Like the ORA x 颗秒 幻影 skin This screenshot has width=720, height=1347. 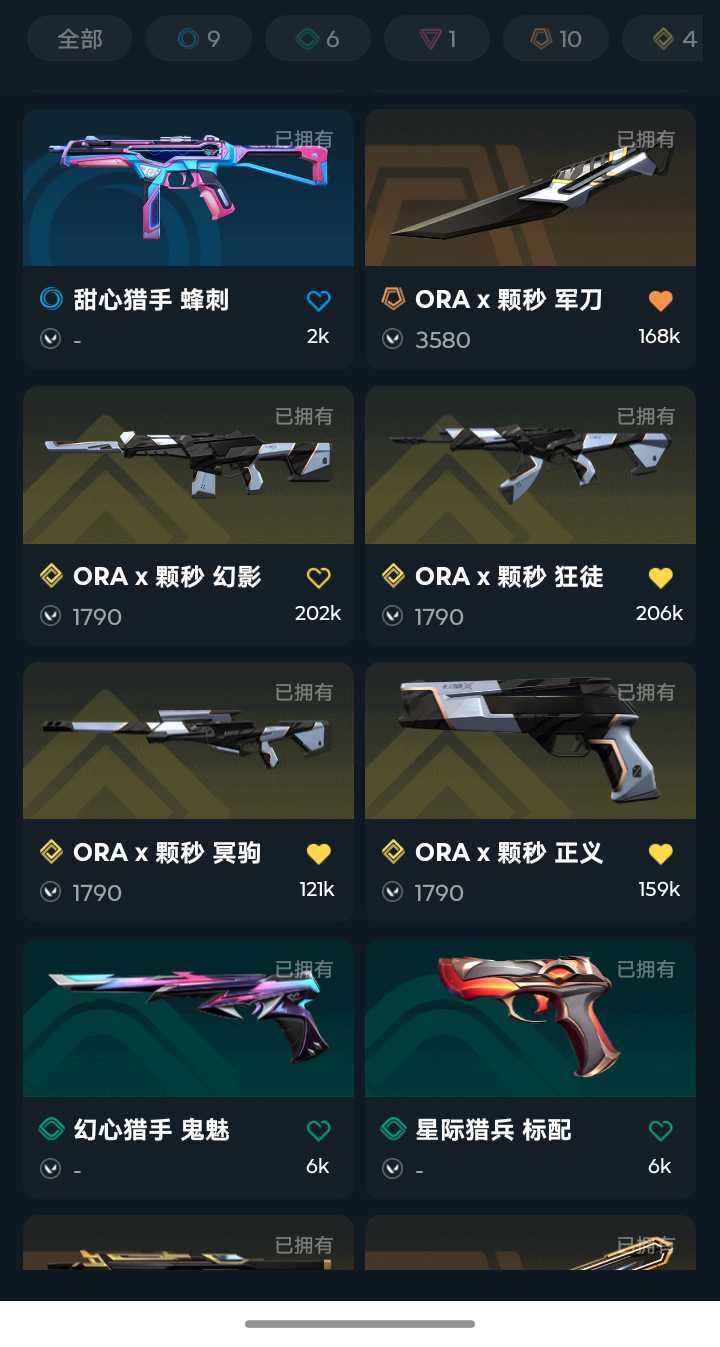tap(318, 577)
